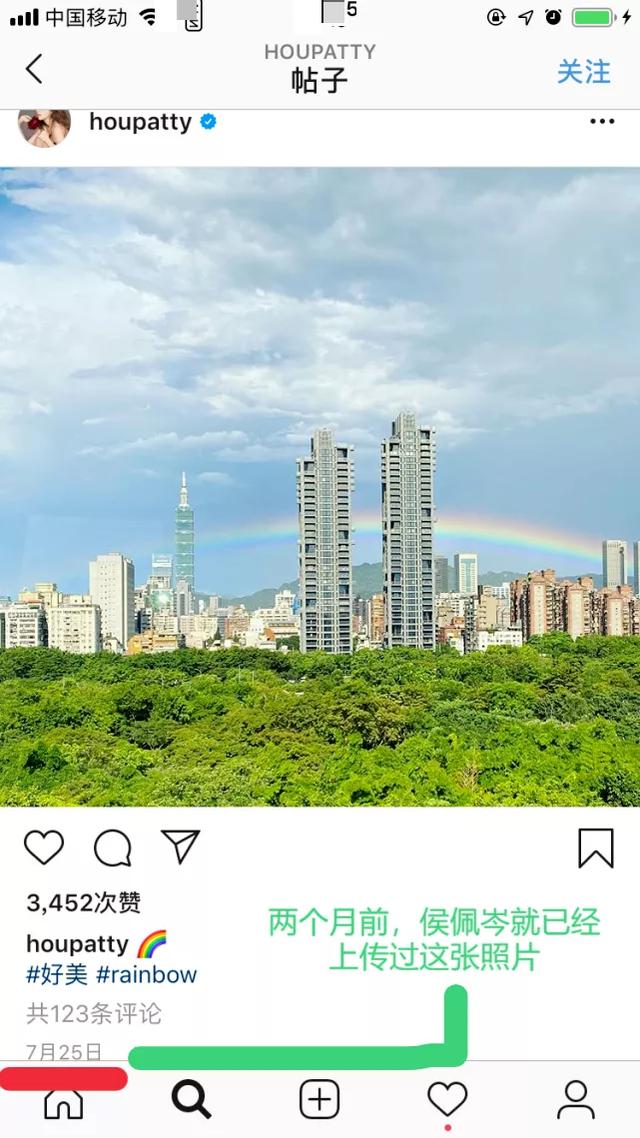Comment on the post via the bubble icon

(113, 848)
